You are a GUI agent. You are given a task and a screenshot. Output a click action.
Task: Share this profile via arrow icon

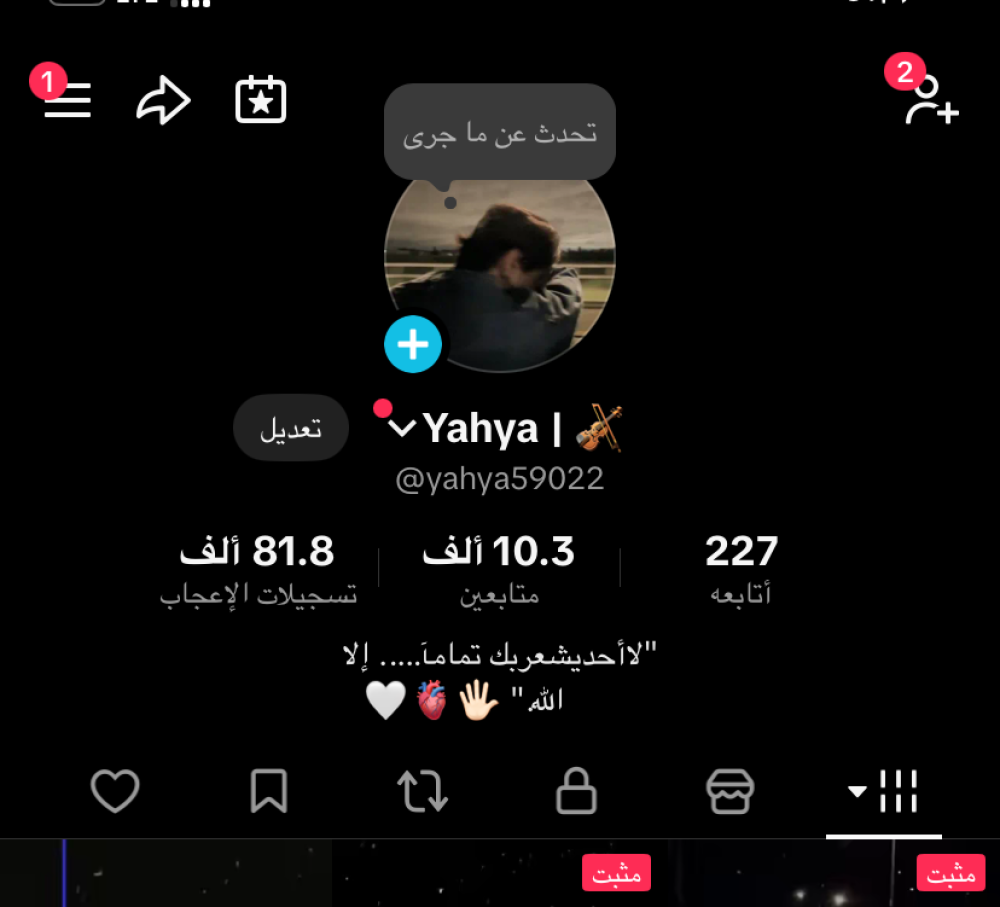click(x=163, y=101)
